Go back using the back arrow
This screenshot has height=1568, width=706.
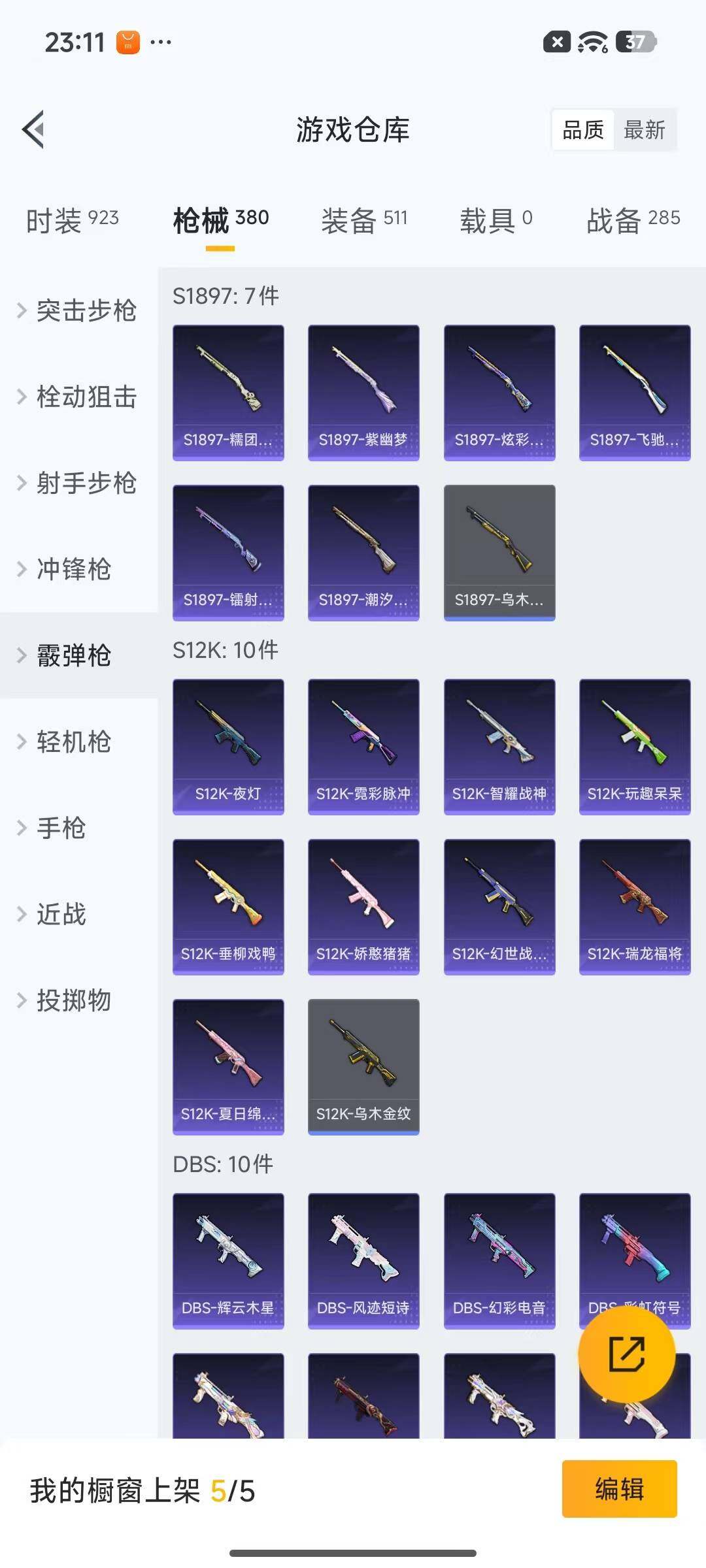[x=33, y=129]
